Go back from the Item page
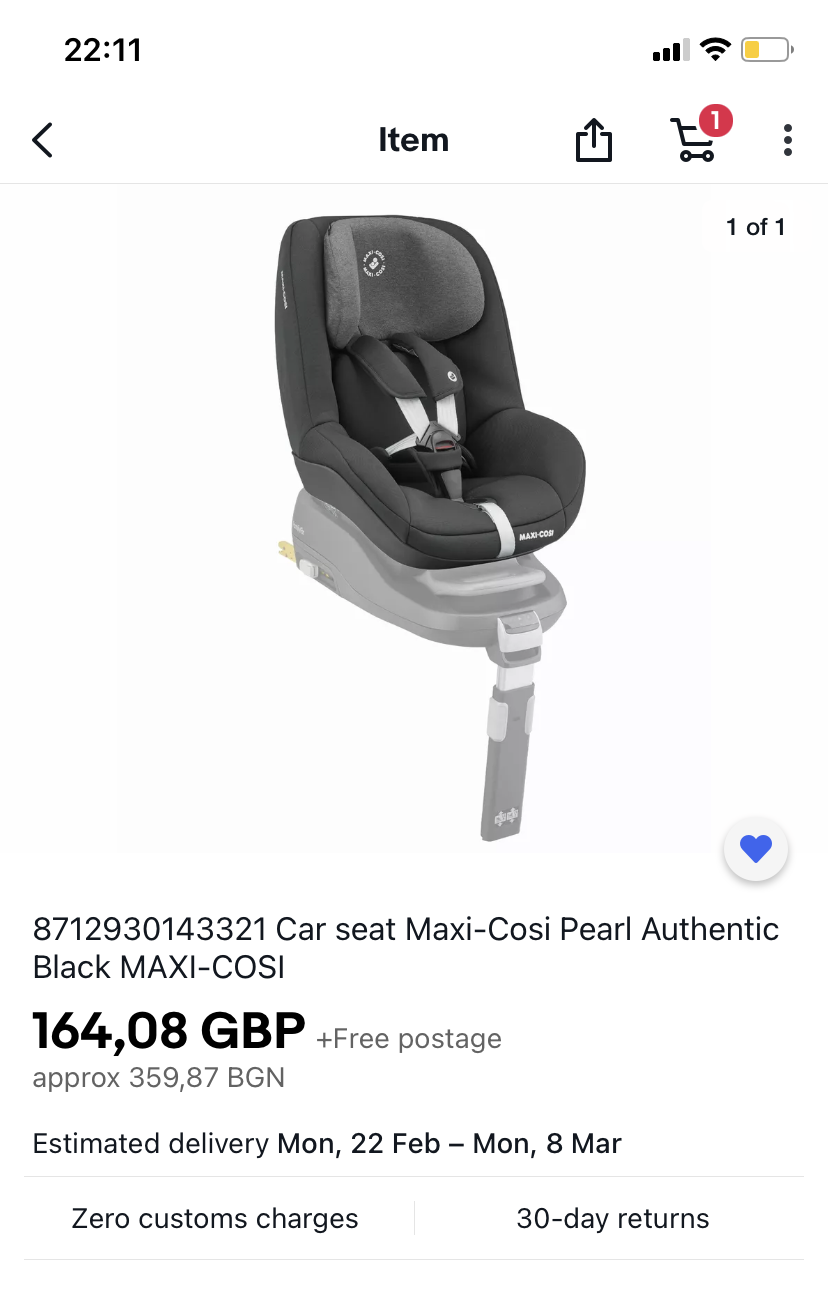The image size is (828, 1292). point(42,140)
